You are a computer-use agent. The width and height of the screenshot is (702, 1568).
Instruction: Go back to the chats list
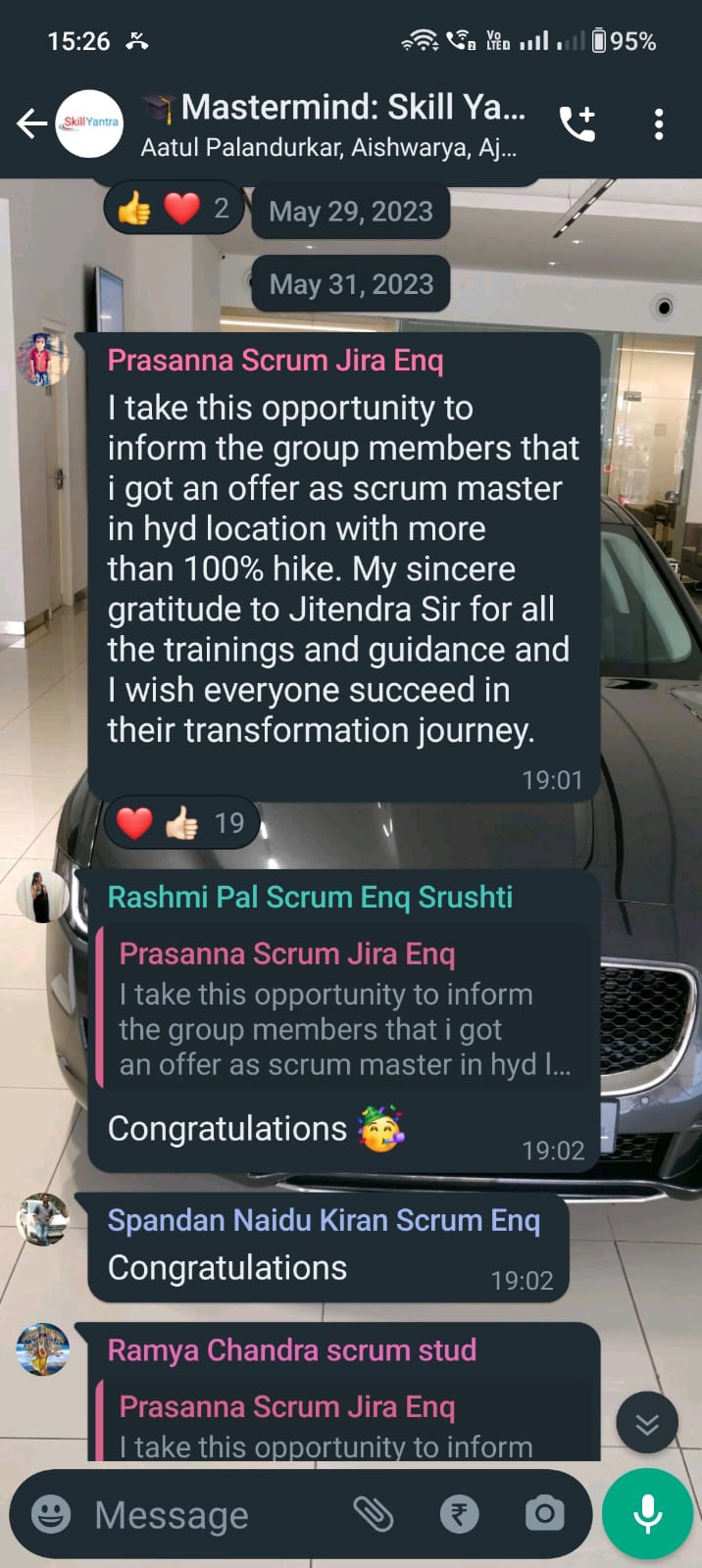[31, 123]
